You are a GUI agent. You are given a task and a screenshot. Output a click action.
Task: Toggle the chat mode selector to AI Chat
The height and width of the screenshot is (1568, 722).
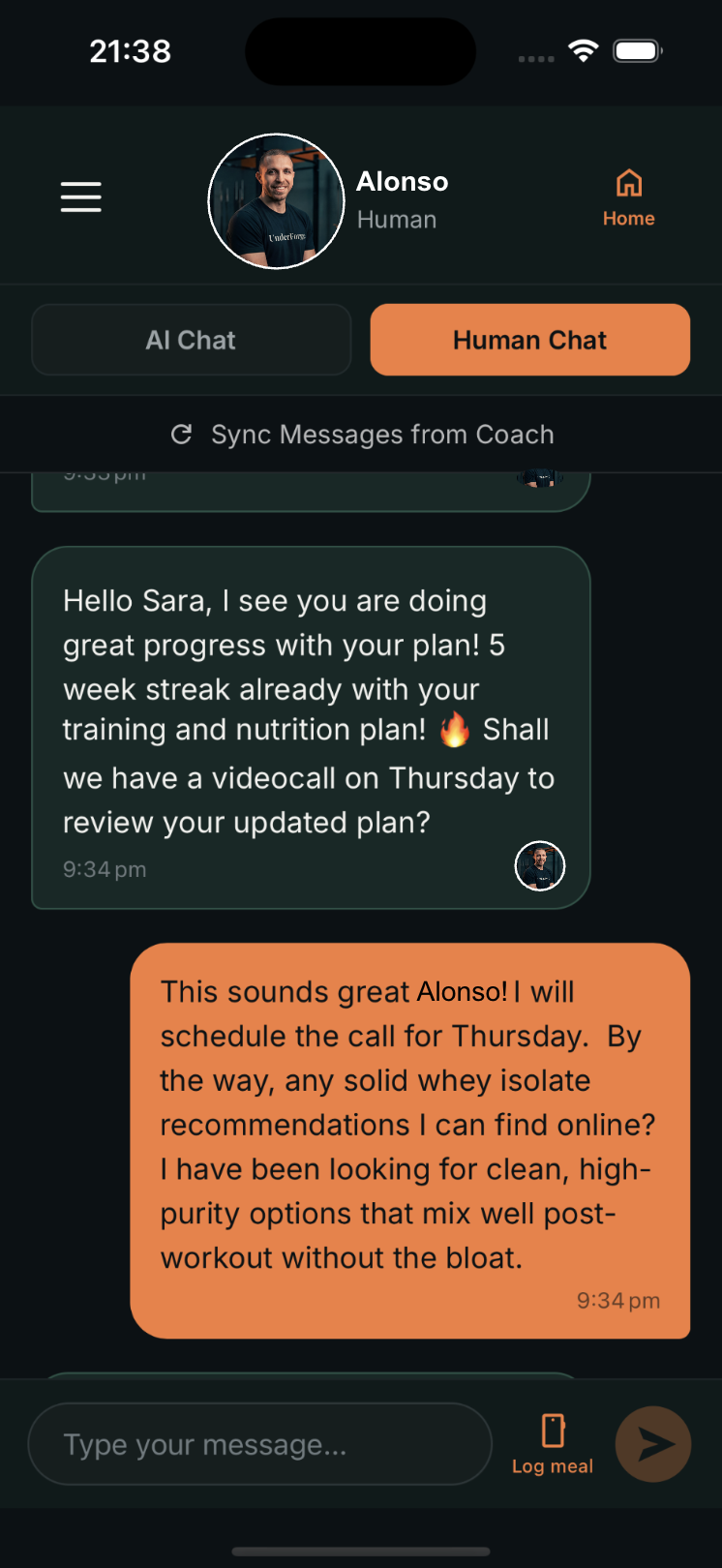click(191, 340)
